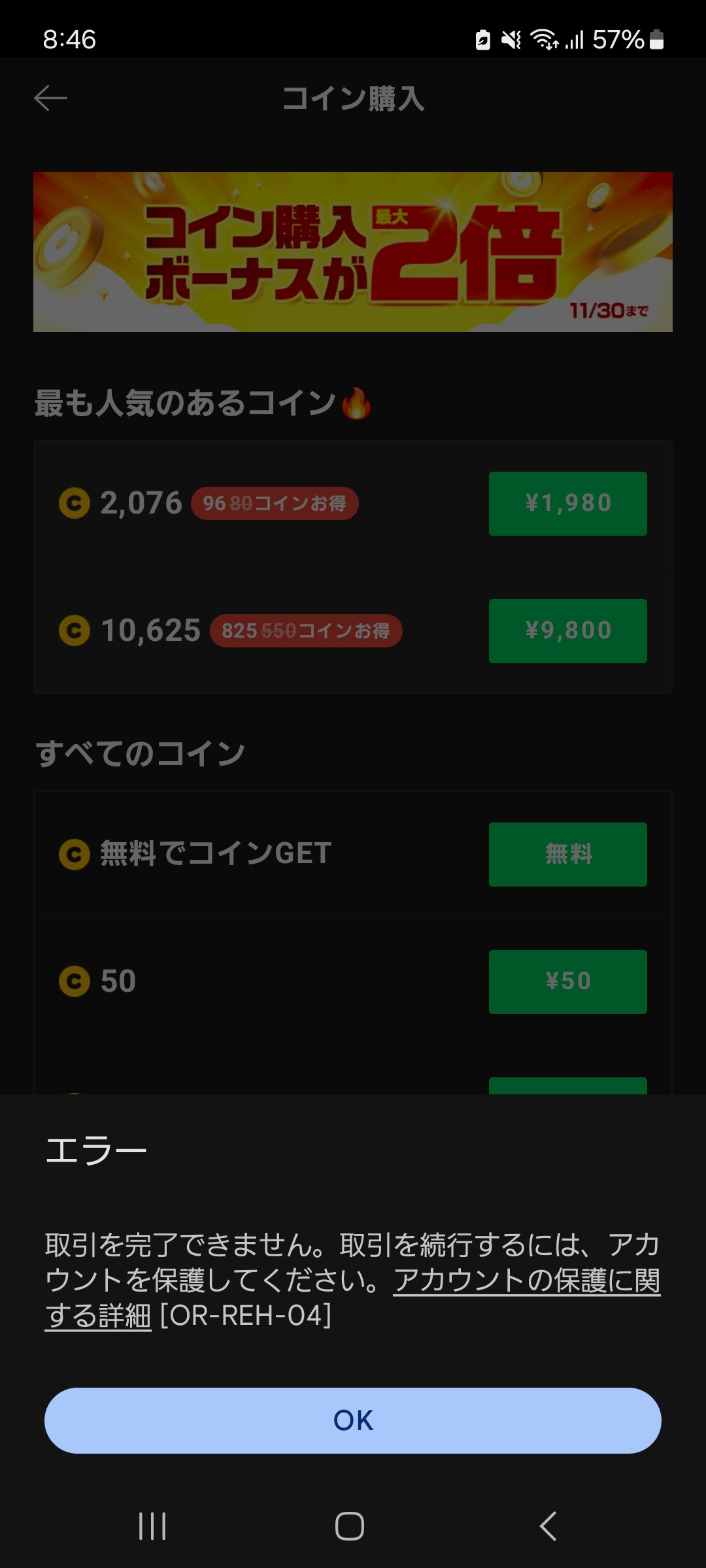The width and height of the screenshot is (706, 1568).
Task: Tap the back arrow on コイン購入 screen
Action: click(x=50, y=99)
